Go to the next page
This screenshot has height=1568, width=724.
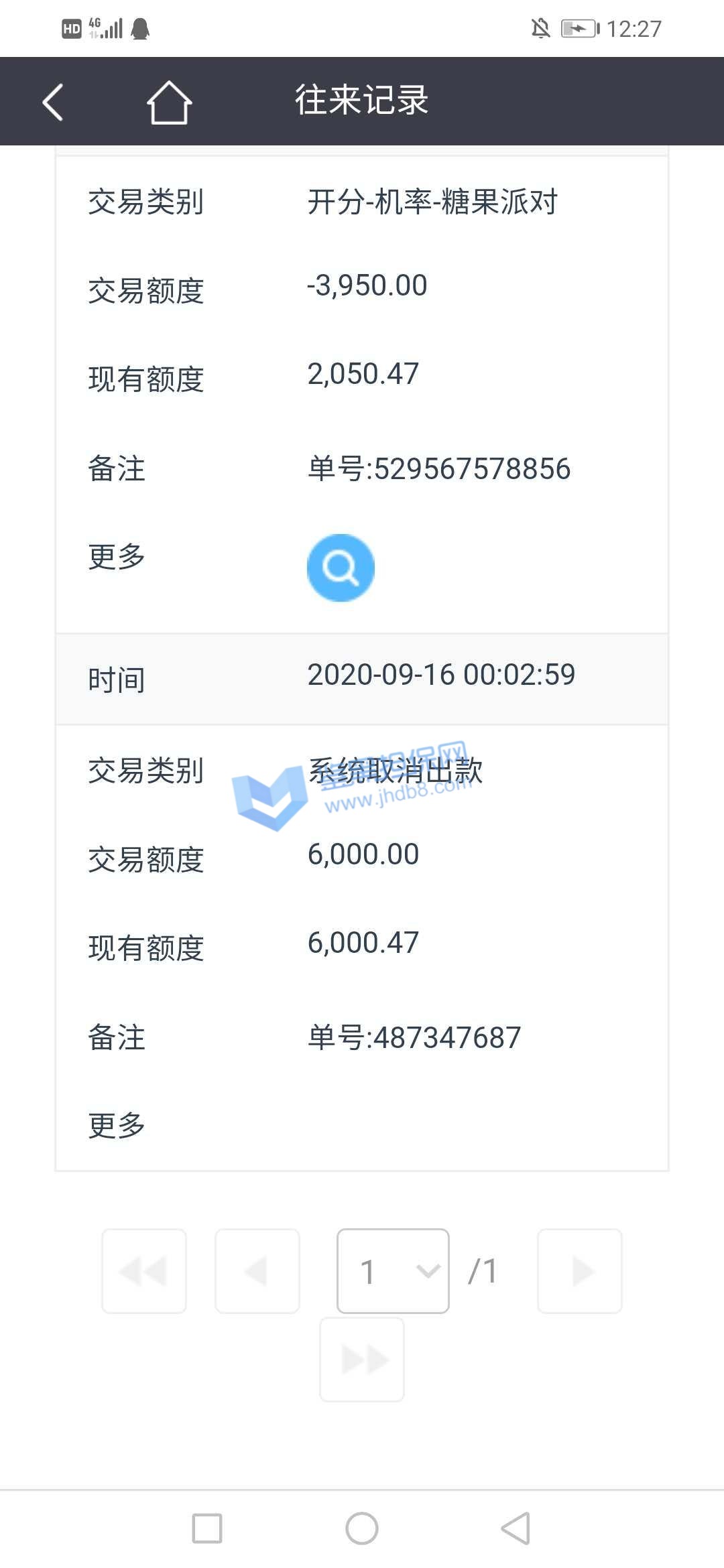tap(580, 1270)
